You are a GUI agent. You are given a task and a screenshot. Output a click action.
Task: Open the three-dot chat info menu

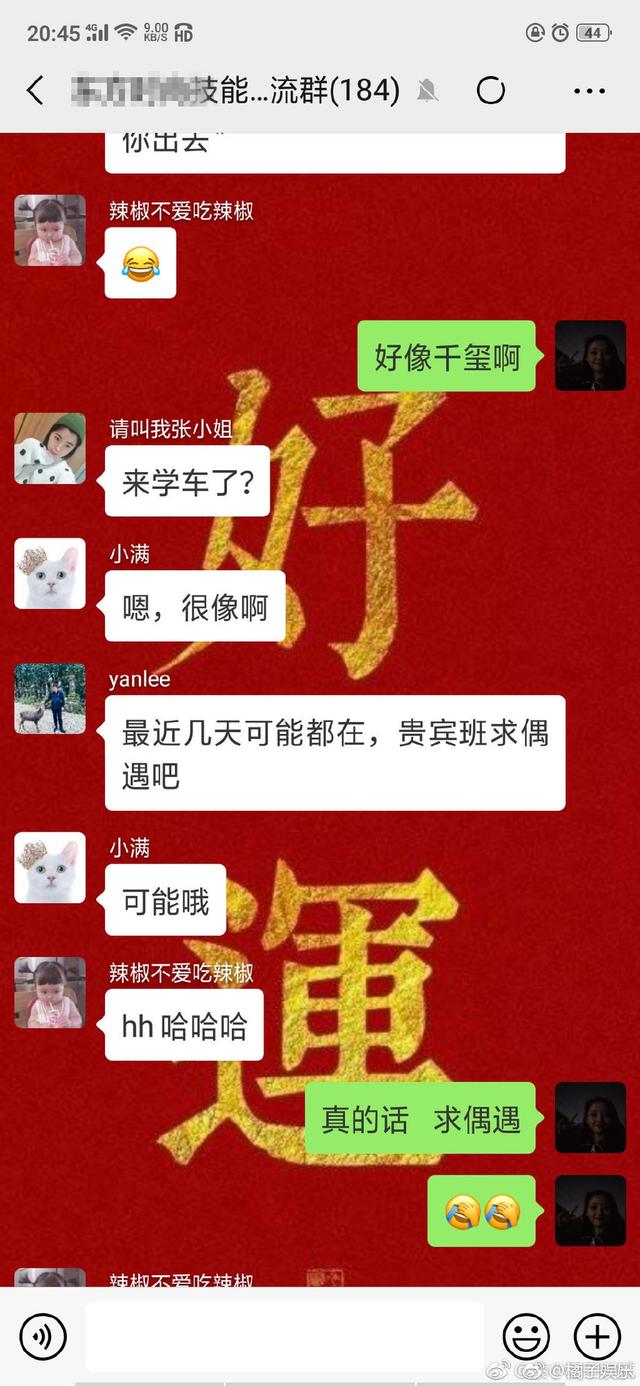coord(589,91)
